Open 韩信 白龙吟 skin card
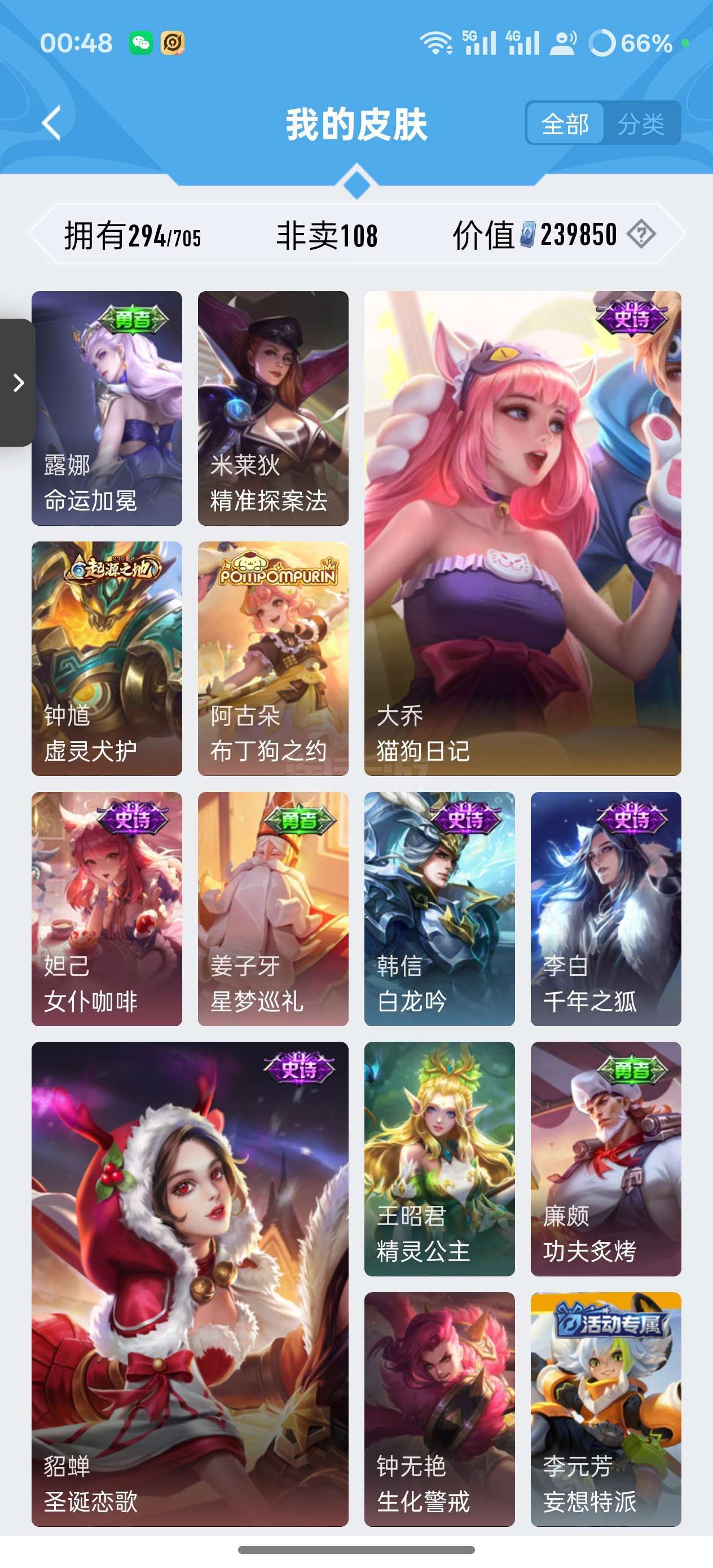 coord(439,909)
